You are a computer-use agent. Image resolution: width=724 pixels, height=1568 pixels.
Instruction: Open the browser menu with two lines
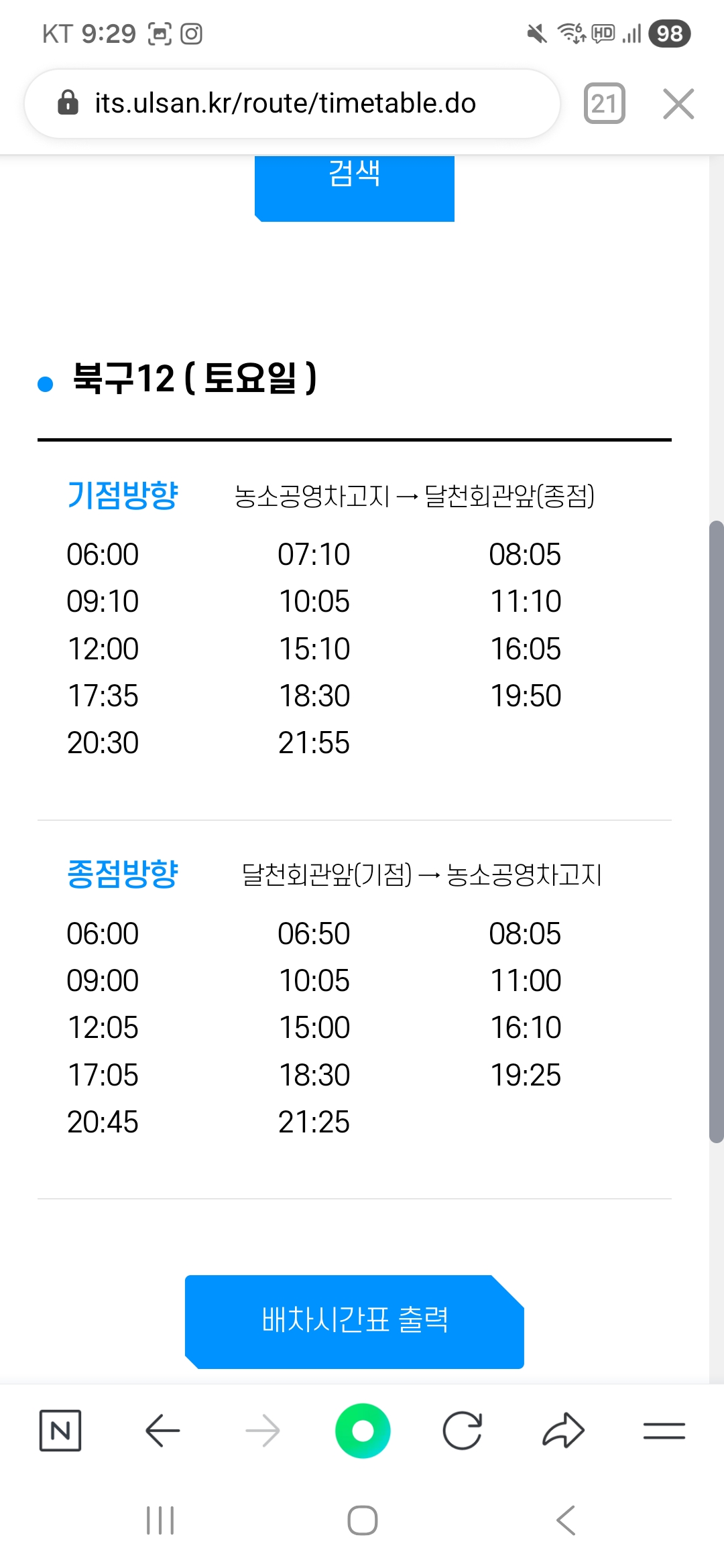(x=664, y=1431)
